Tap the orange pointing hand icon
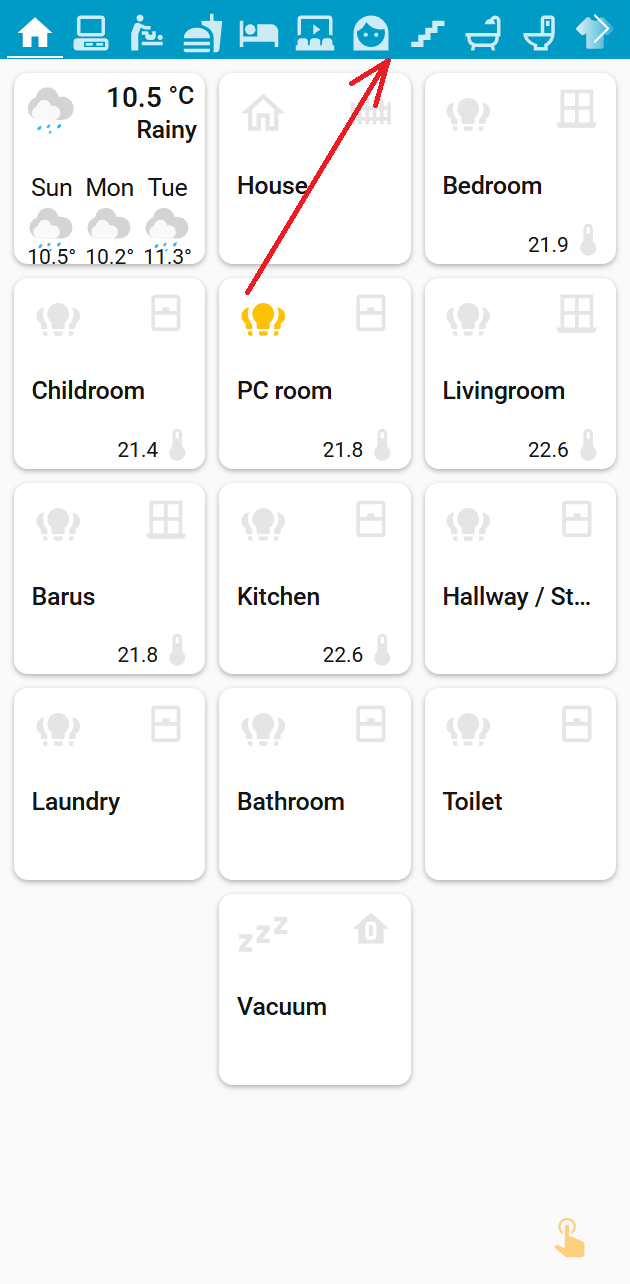The image size is (630, 1284). point(569,1237)
